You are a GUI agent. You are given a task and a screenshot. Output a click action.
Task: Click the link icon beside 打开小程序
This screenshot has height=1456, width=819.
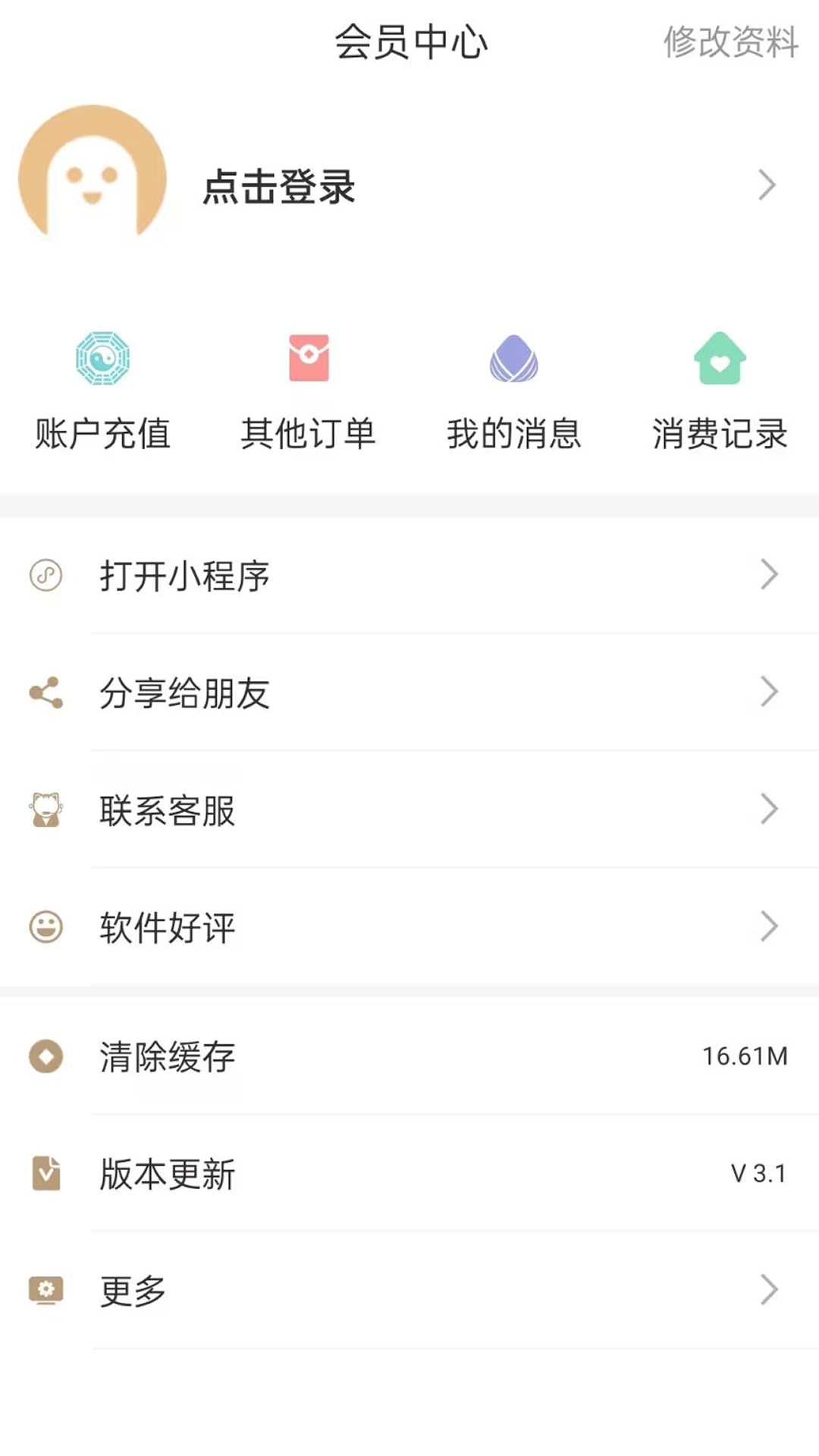coord(45,576)
